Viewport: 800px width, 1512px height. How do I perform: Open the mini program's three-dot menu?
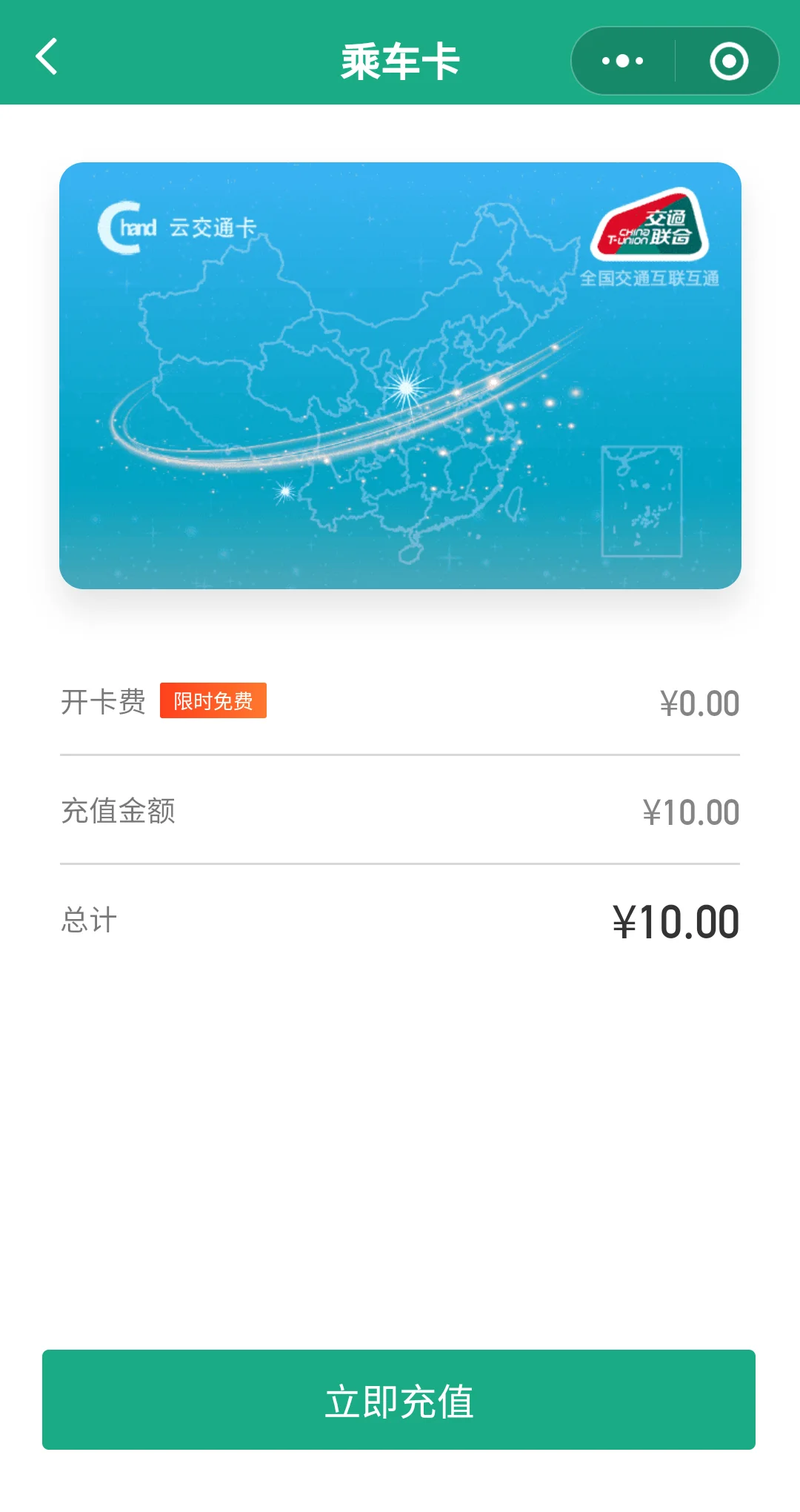coord(623,61)
